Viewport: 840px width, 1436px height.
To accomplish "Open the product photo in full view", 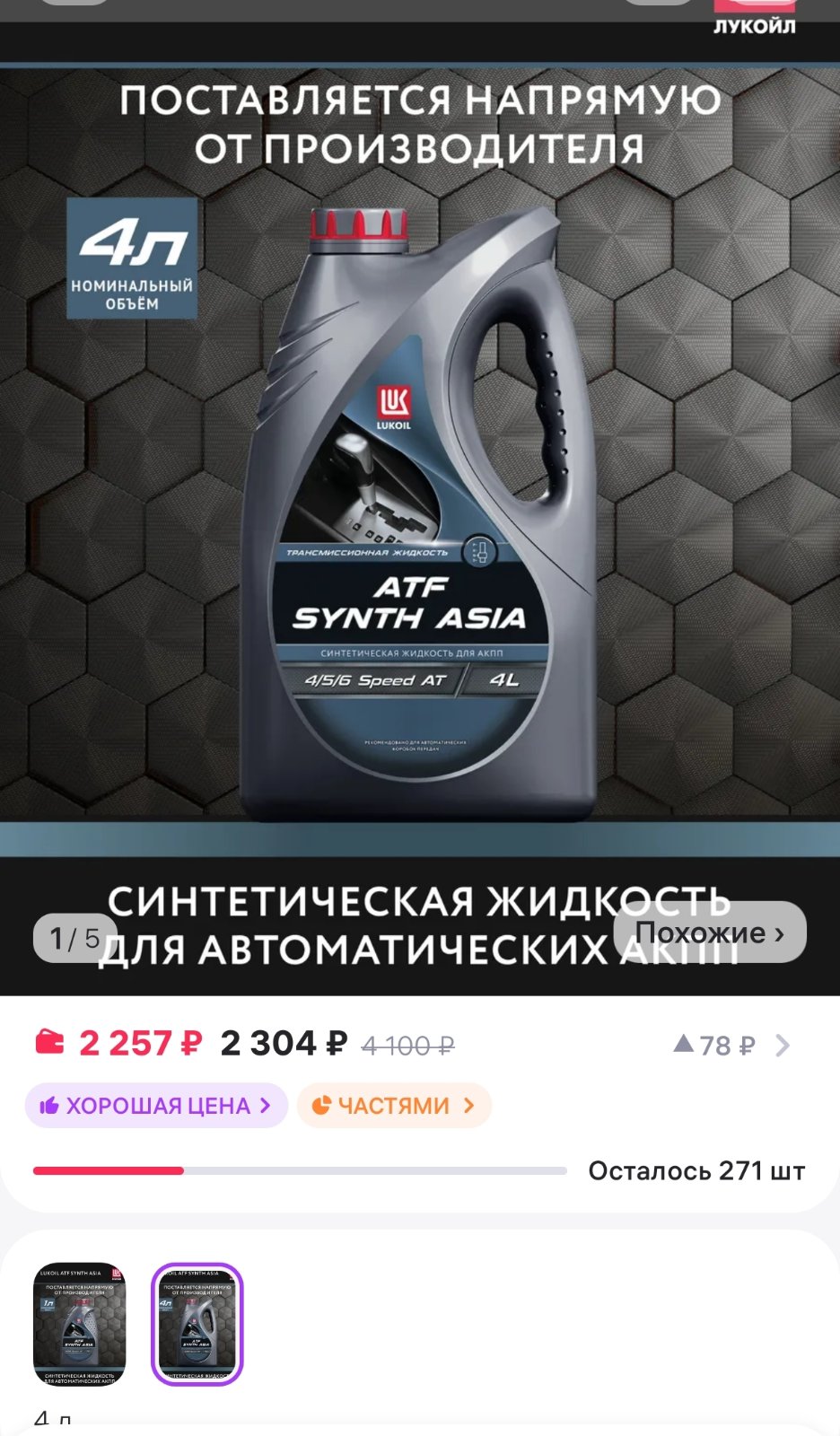I will click(x=420, y=503).
